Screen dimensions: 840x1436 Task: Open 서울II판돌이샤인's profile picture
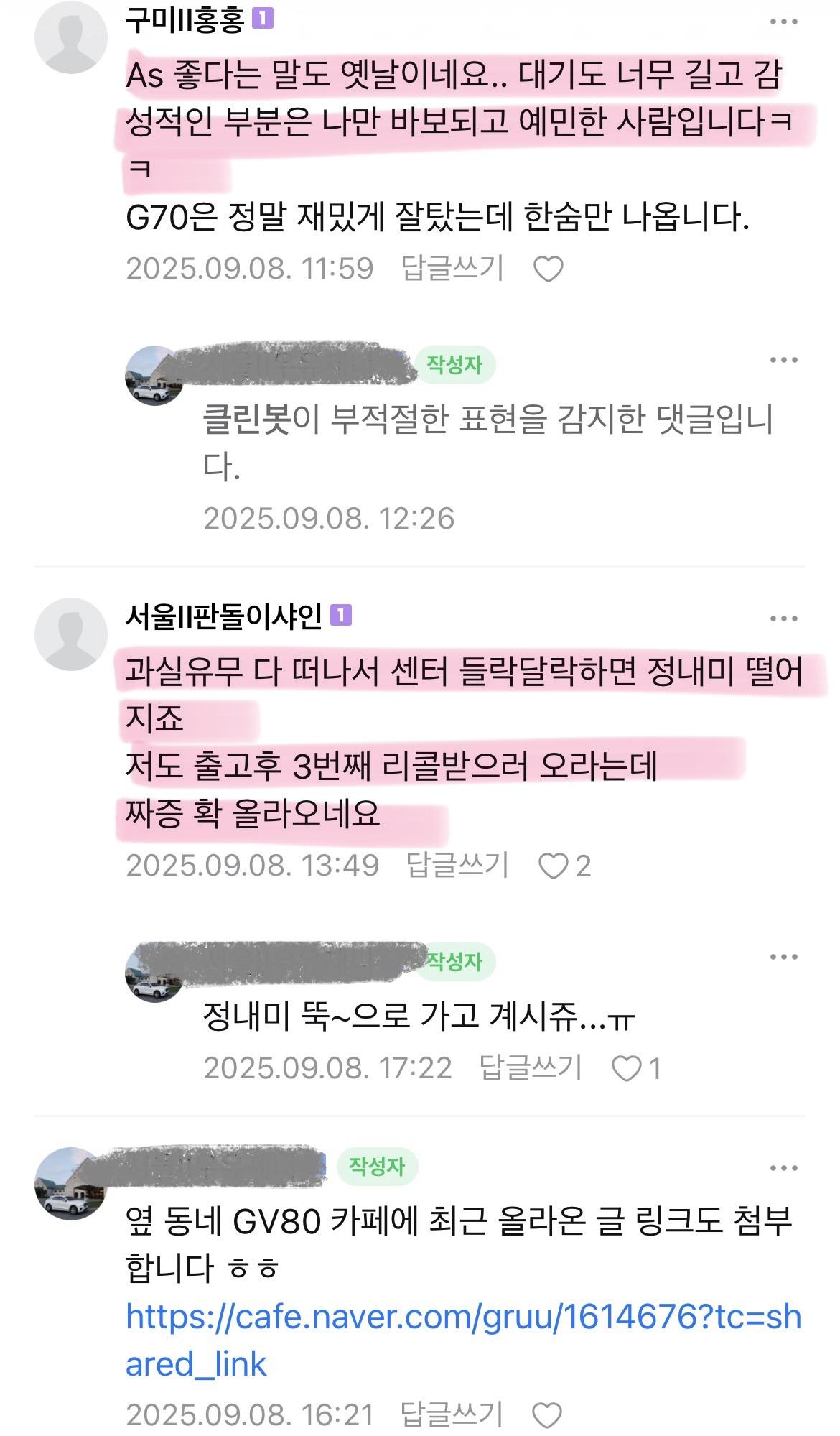pos(70,634)
